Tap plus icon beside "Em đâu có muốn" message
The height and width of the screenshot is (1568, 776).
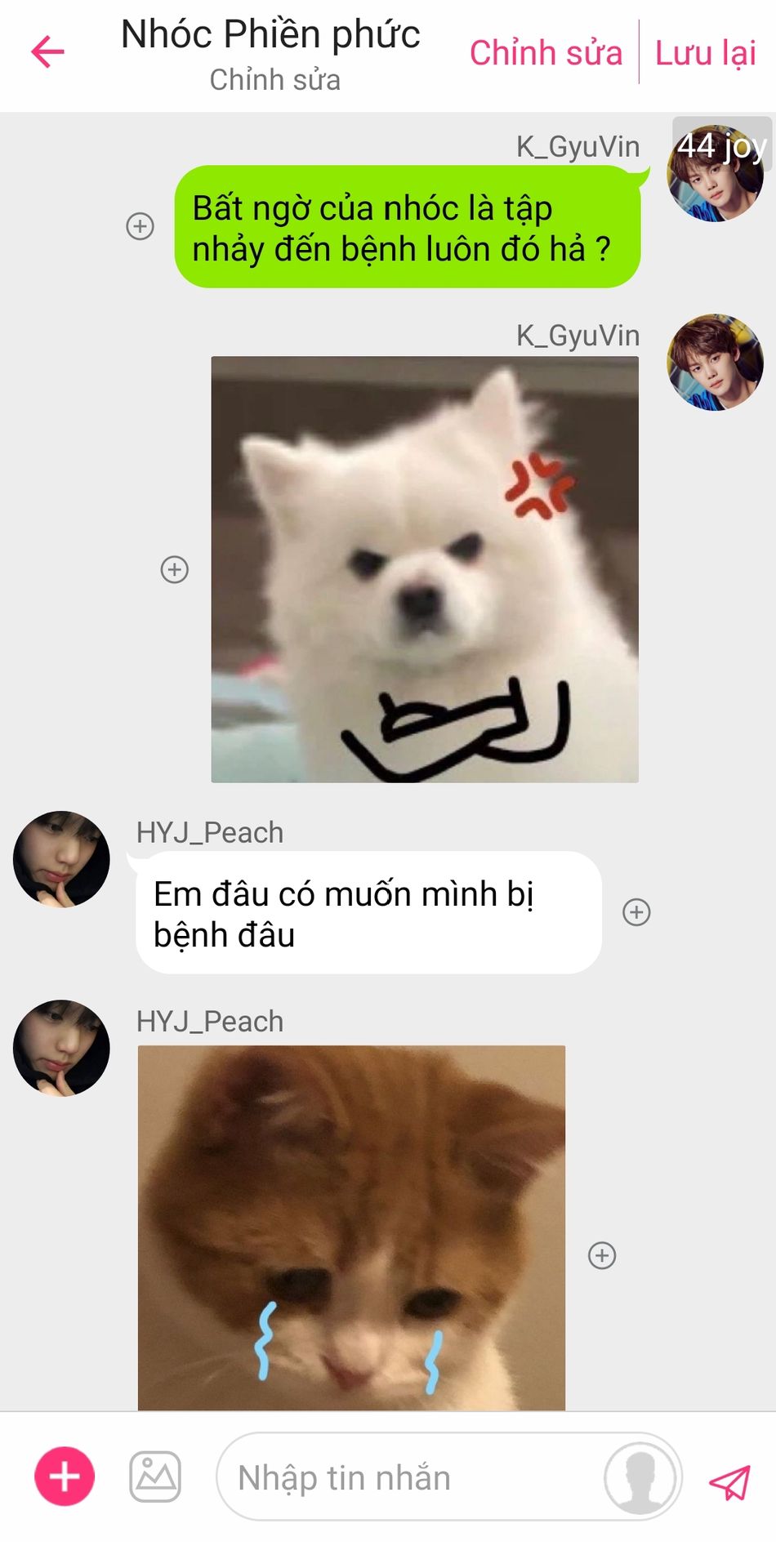point(636,912)
